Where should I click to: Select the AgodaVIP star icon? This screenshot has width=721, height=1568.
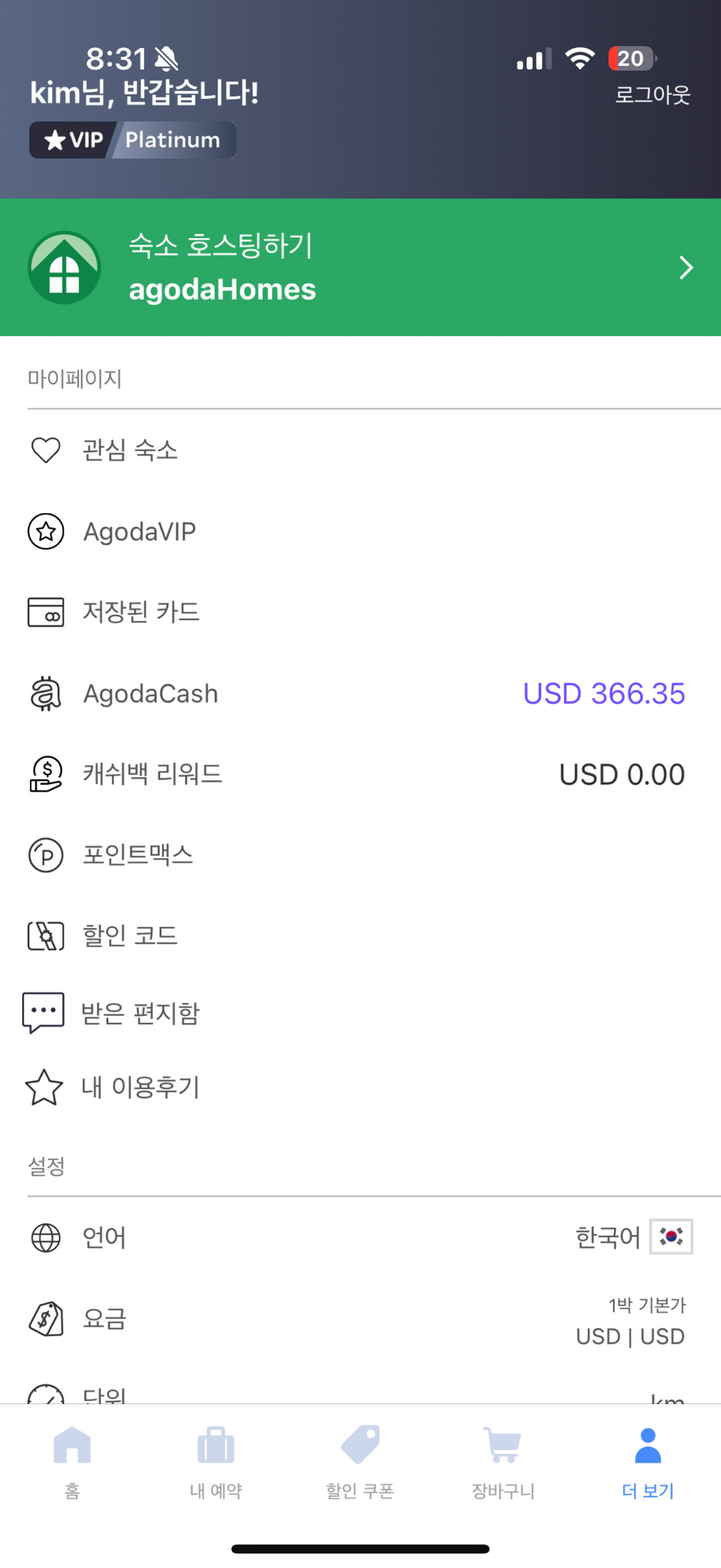point(45,531)
